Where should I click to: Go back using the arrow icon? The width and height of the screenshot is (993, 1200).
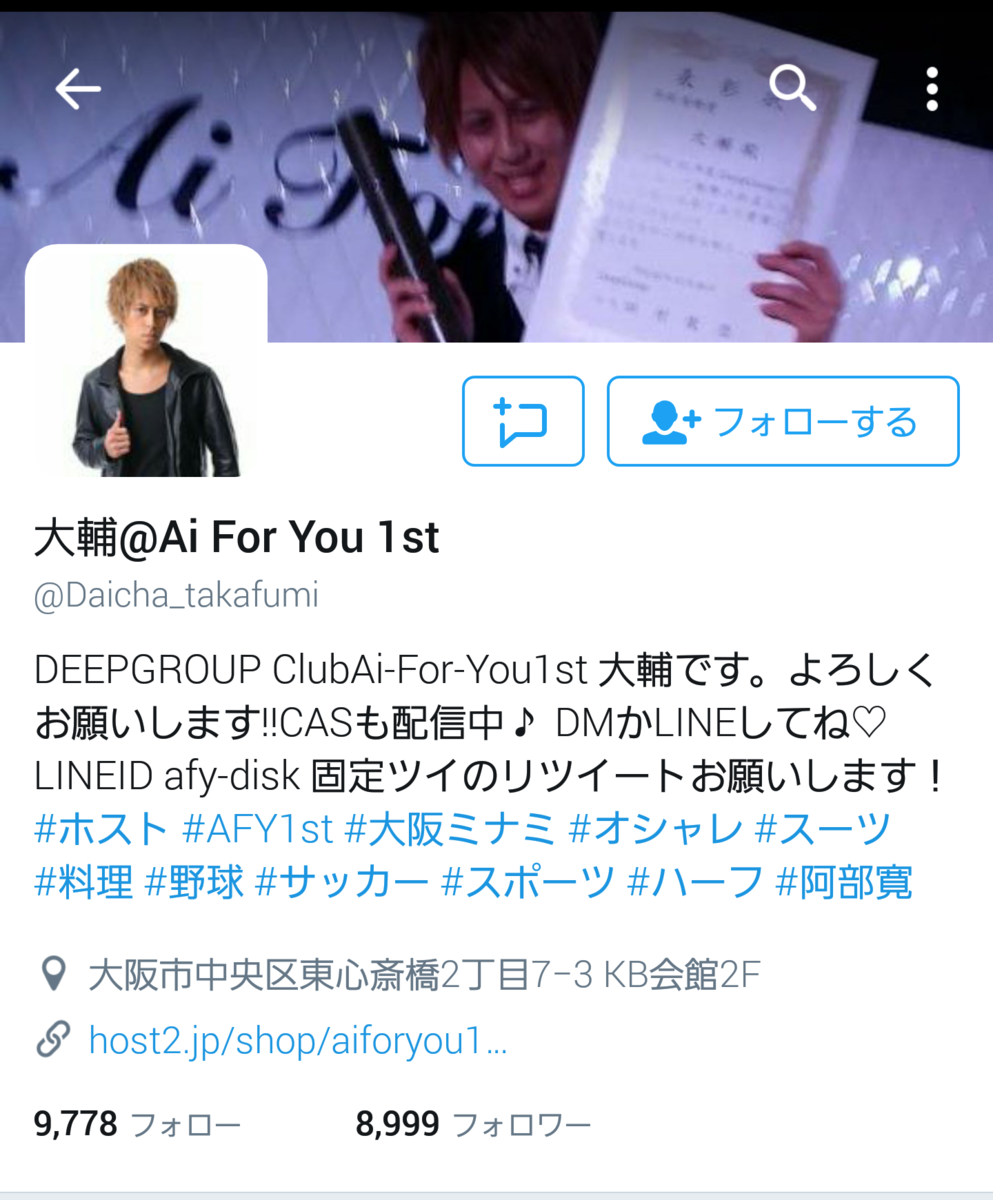(78, 91)
